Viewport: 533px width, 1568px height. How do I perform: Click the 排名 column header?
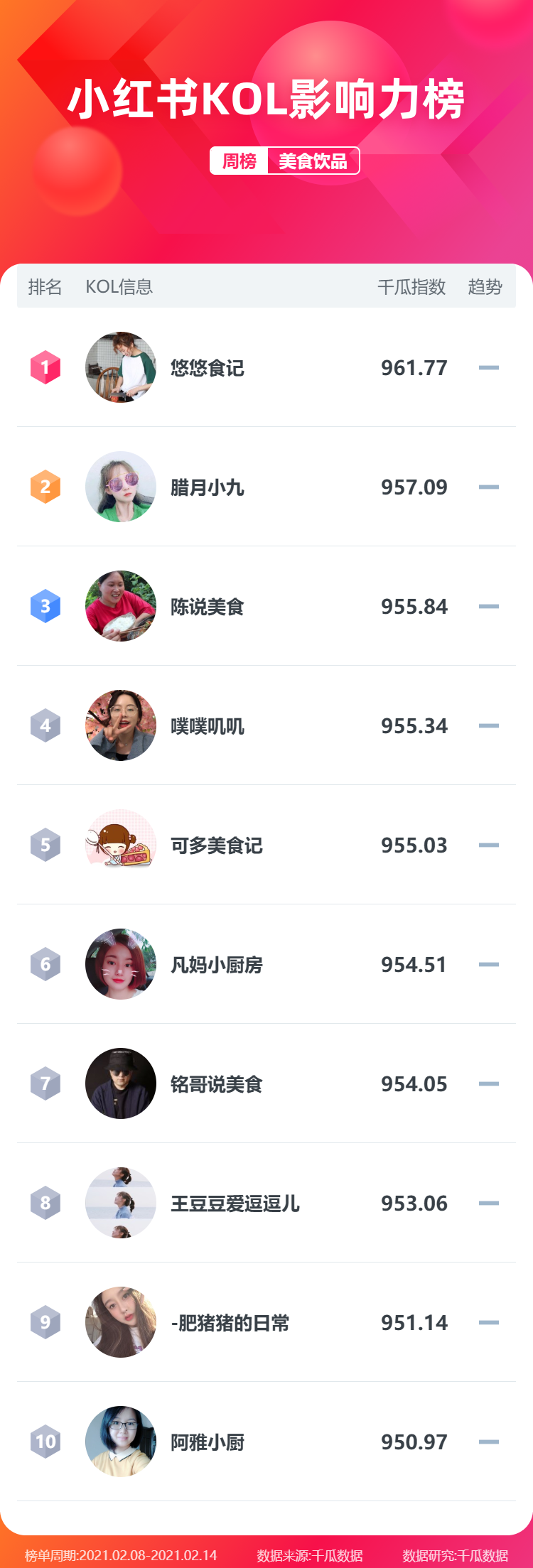point(44,287)
